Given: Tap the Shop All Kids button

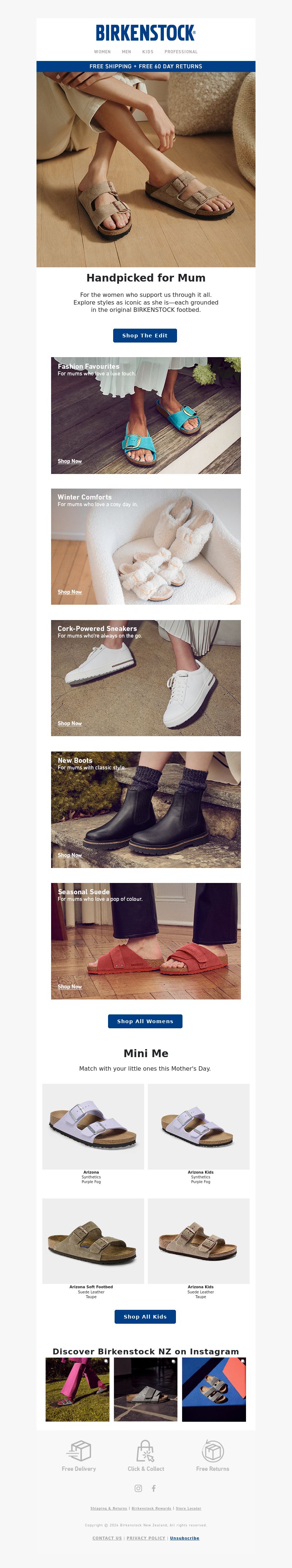Looking at the screenshot, I should pos(145,1317).
